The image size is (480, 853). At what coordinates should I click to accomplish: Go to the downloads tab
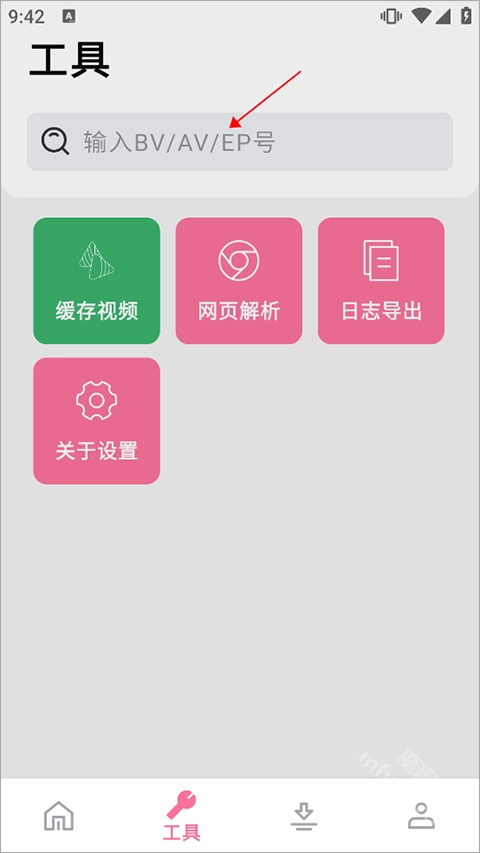(303, 816)
